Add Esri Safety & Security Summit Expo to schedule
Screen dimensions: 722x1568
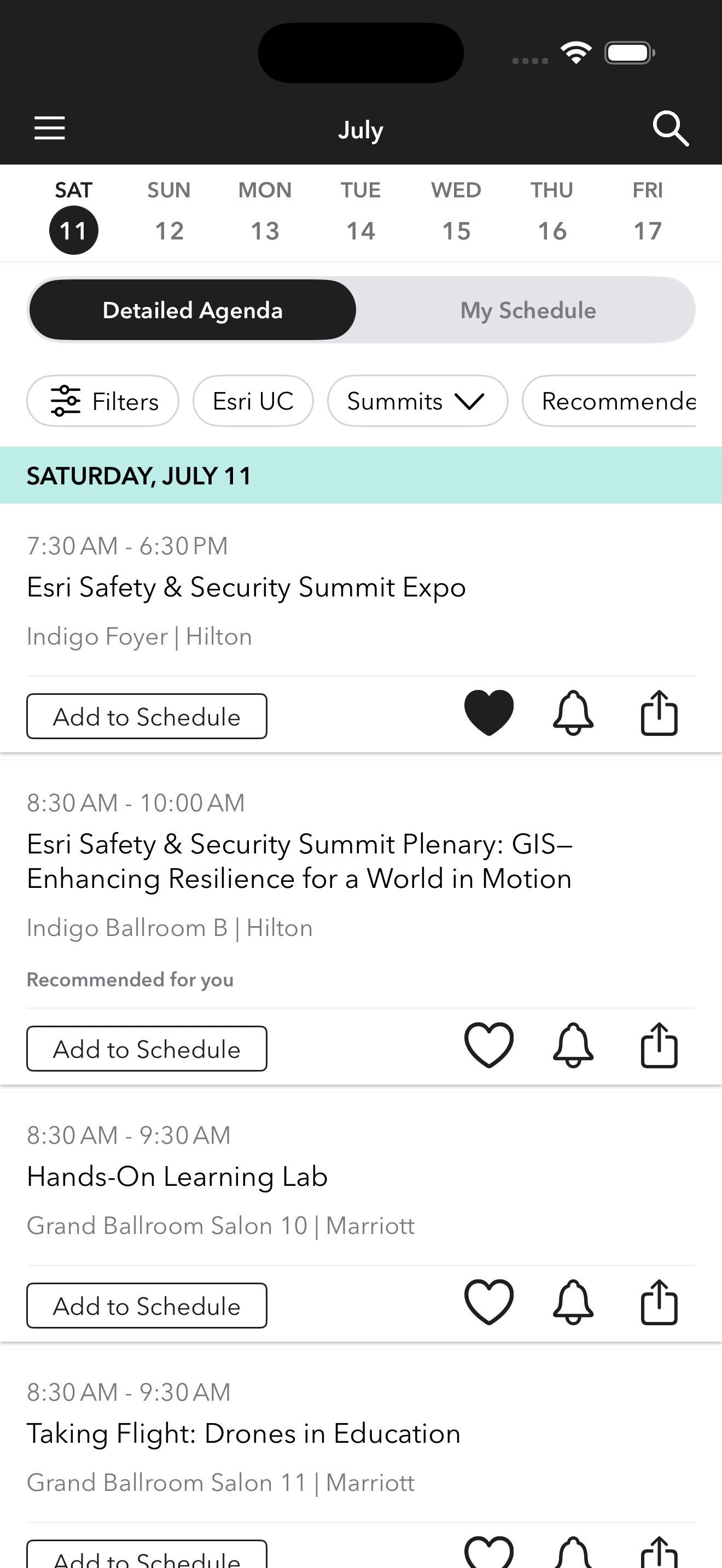point(147,716)
